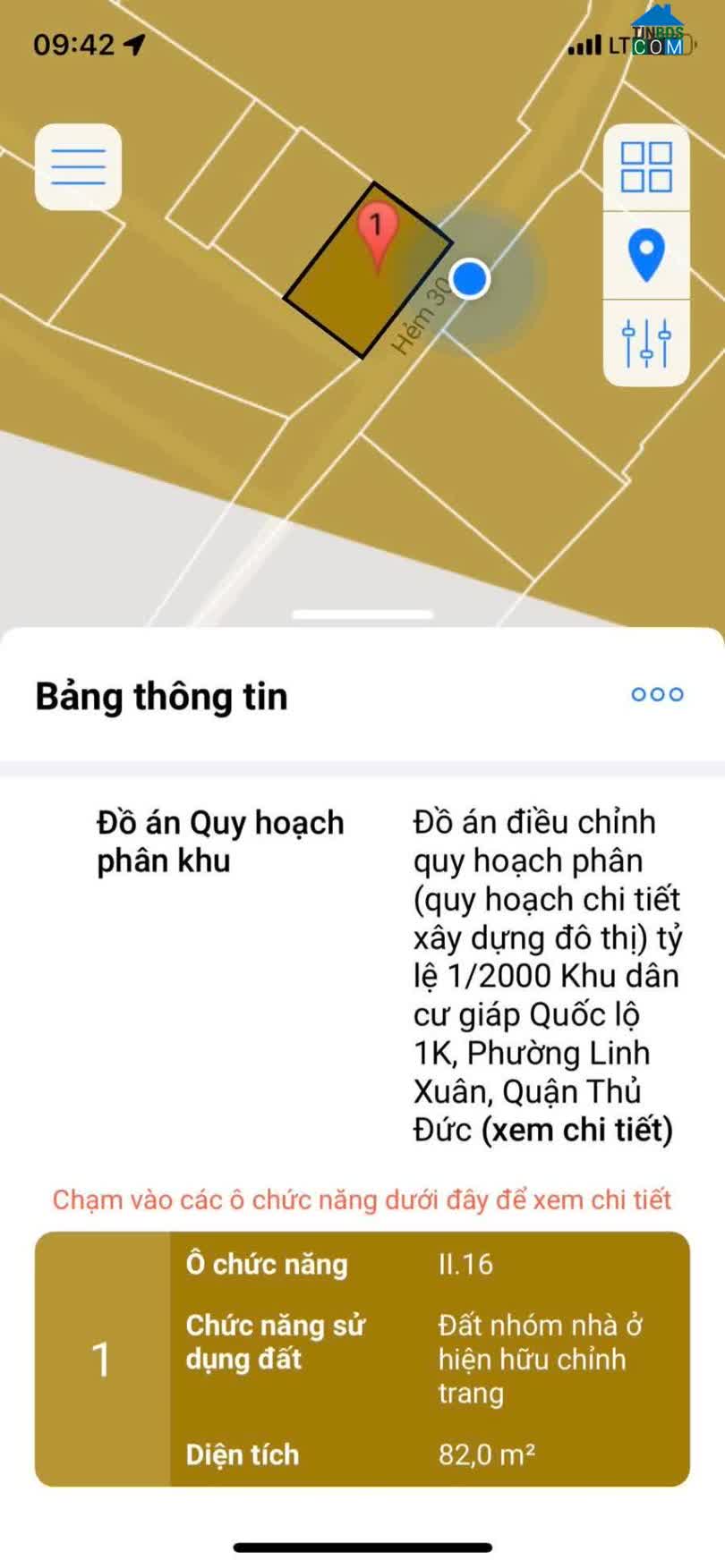Open the filter sliders settings
Image resolution: width=725 pixels, height=1568 pixels.
coord(646,343)
